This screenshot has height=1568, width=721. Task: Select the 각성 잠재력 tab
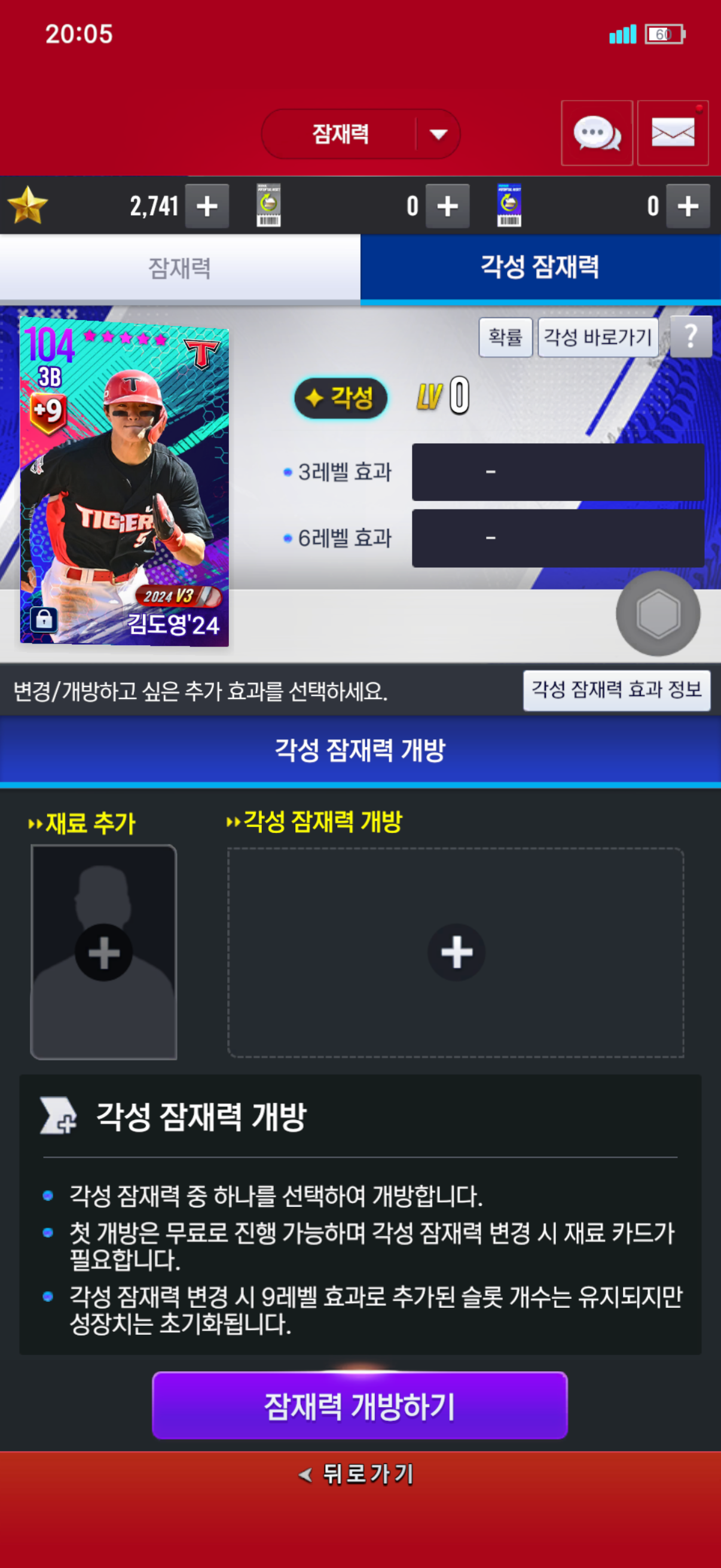[540, 267]
